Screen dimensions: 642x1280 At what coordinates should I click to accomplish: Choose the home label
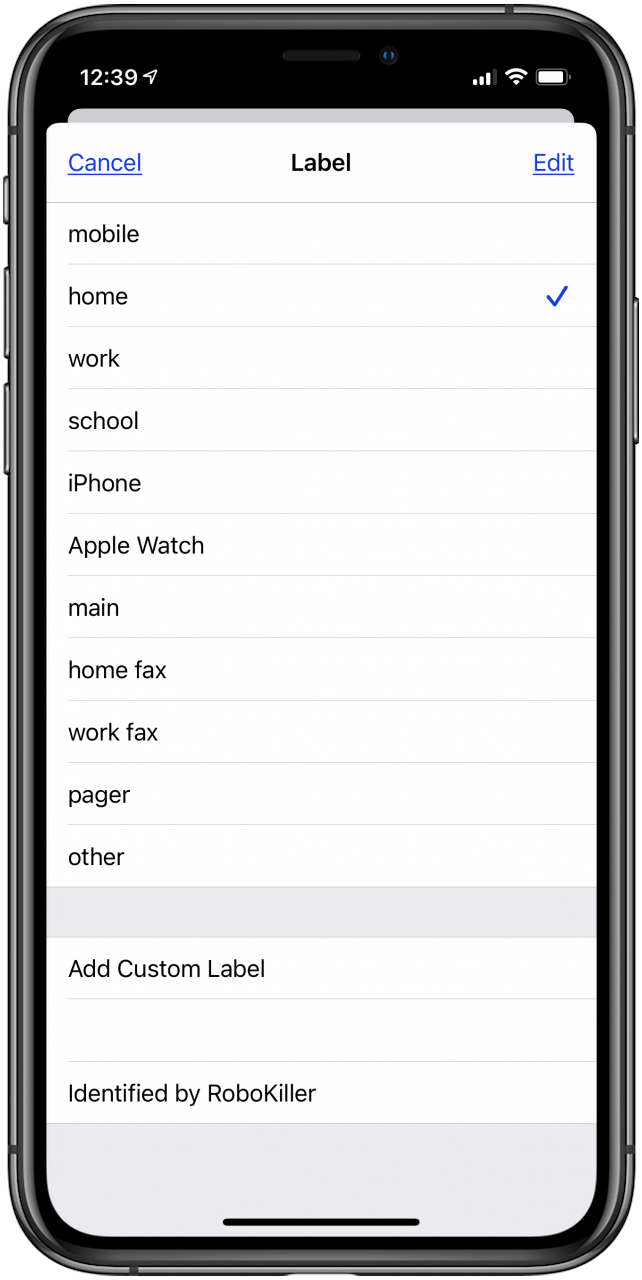(321, 296)
